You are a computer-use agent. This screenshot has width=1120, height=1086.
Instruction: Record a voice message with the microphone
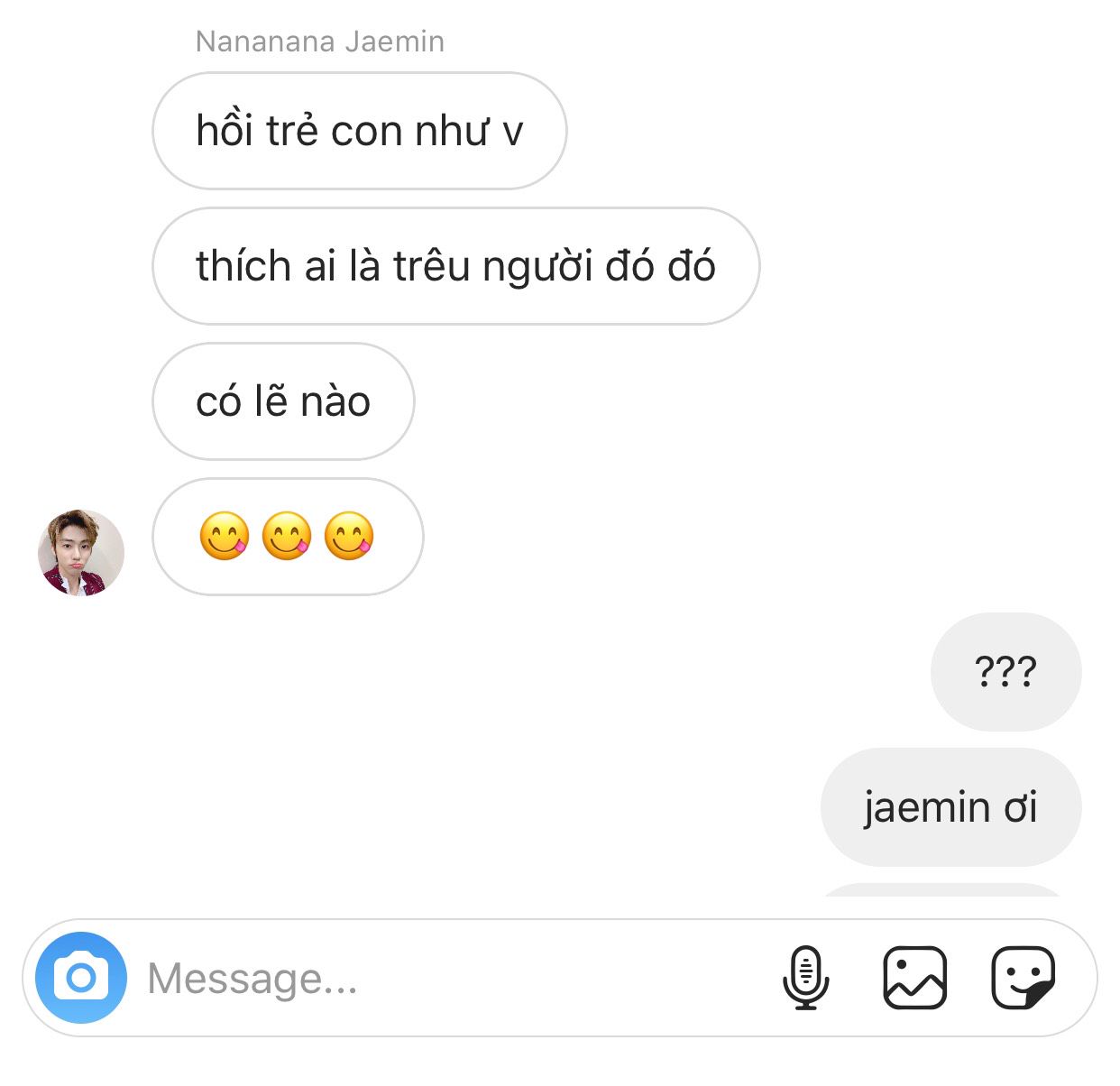tap(805, 978)
